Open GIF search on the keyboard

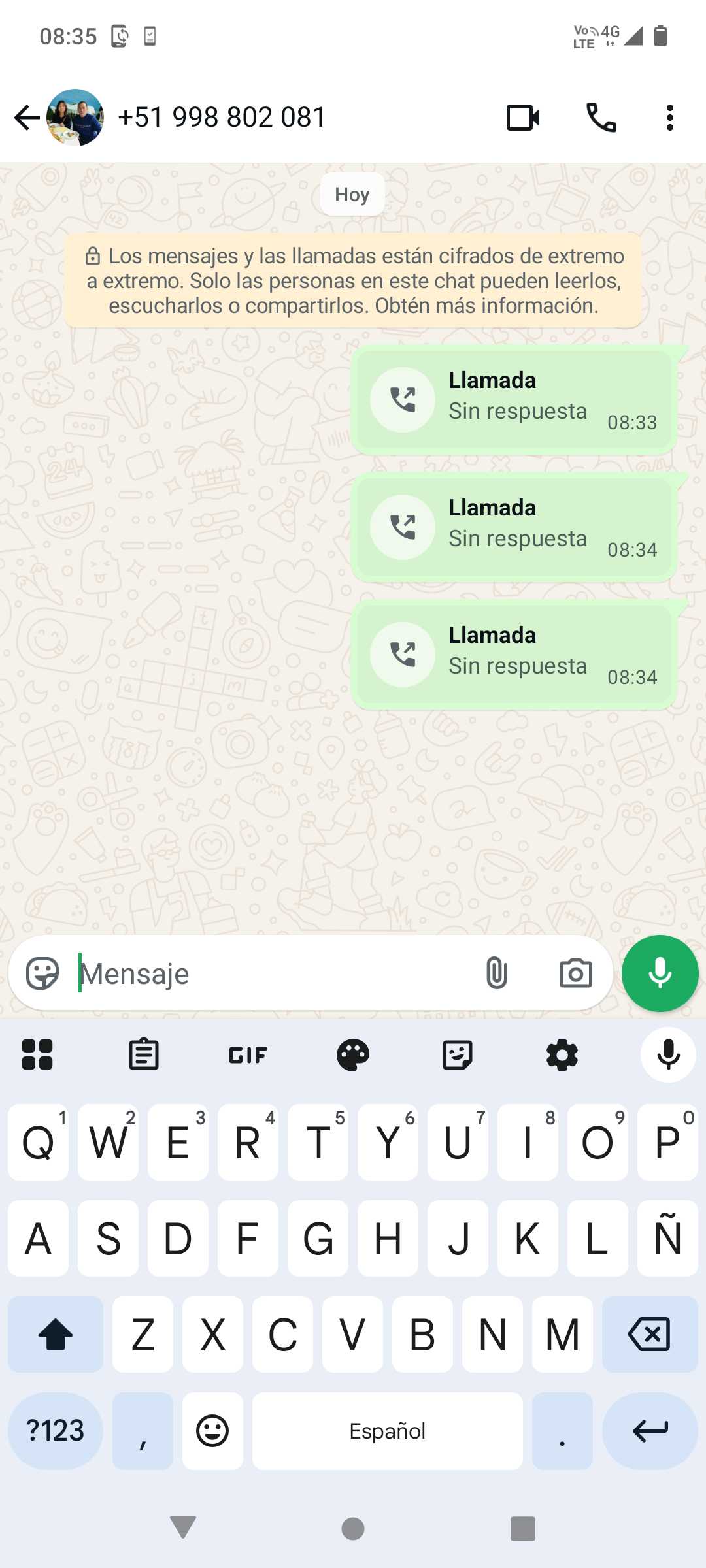(x=248, y=1054)
